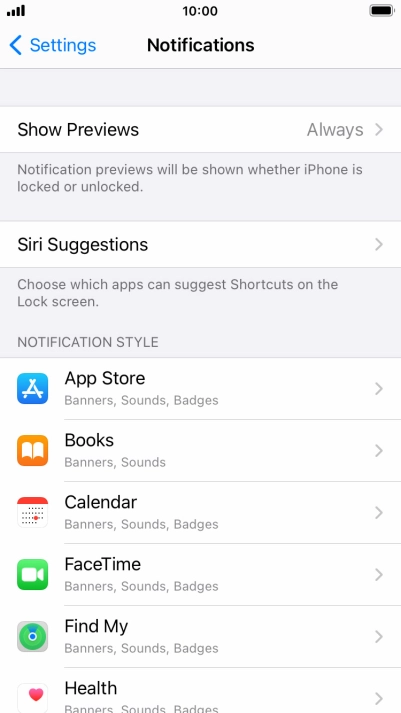Select Calendar notification settings
The width and height of the screenshot is (401, 713).
(200, 512)
